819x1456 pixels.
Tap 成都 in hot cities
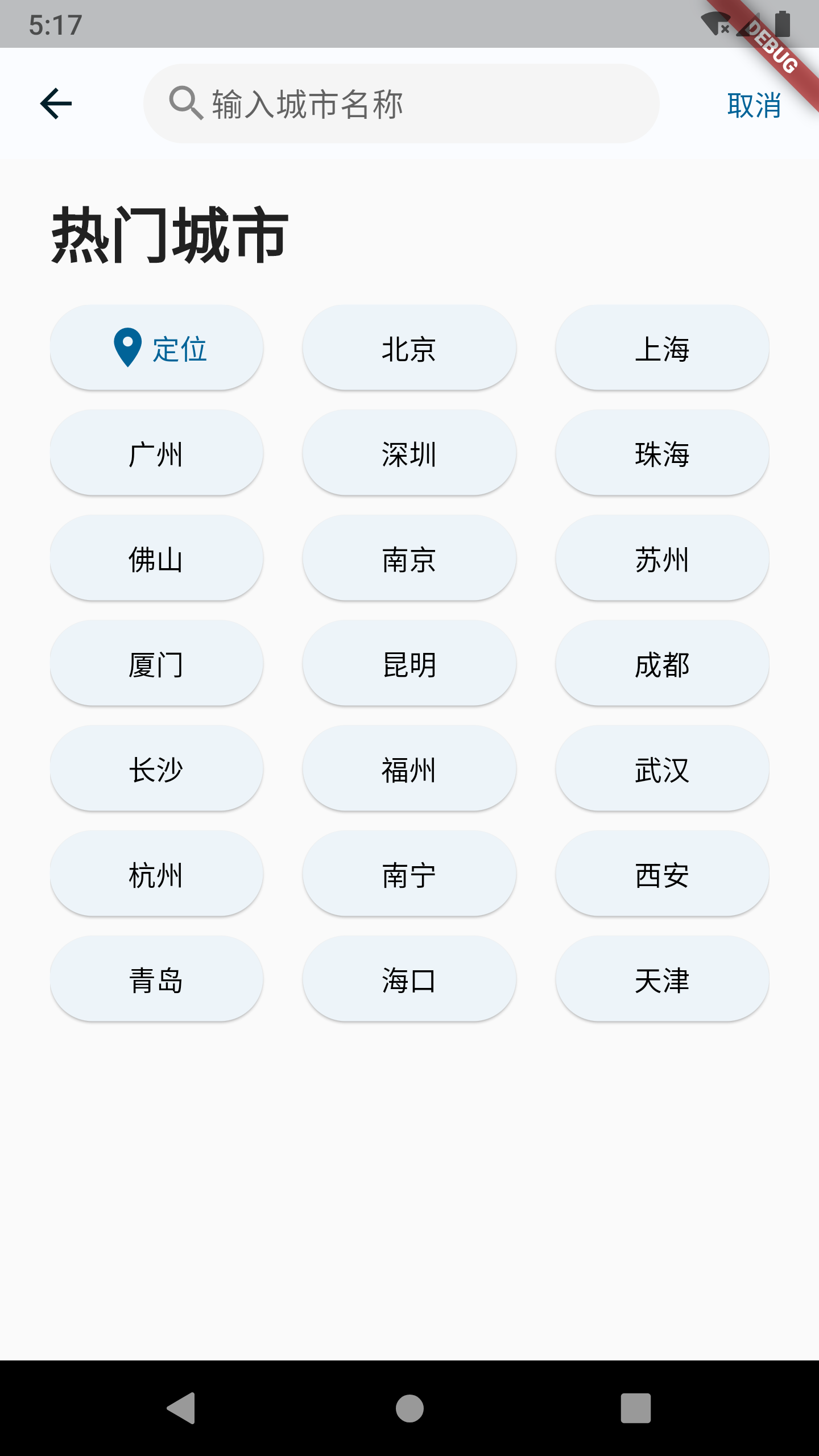pyautogui.click(x=662, y=664)
